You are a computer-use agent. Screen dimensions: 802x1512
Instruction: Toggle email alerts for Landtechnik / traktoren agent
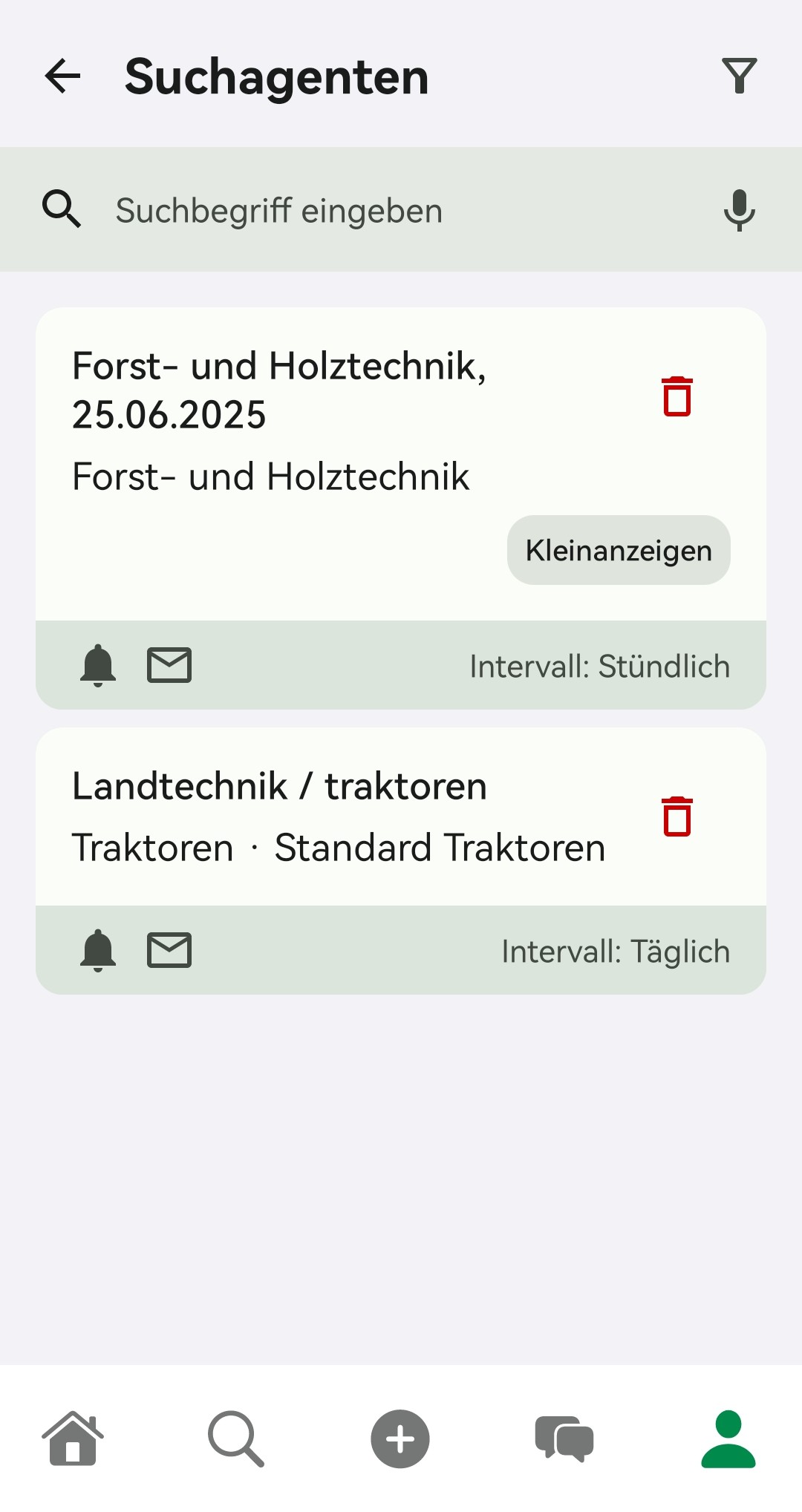[x=169, y=950]
